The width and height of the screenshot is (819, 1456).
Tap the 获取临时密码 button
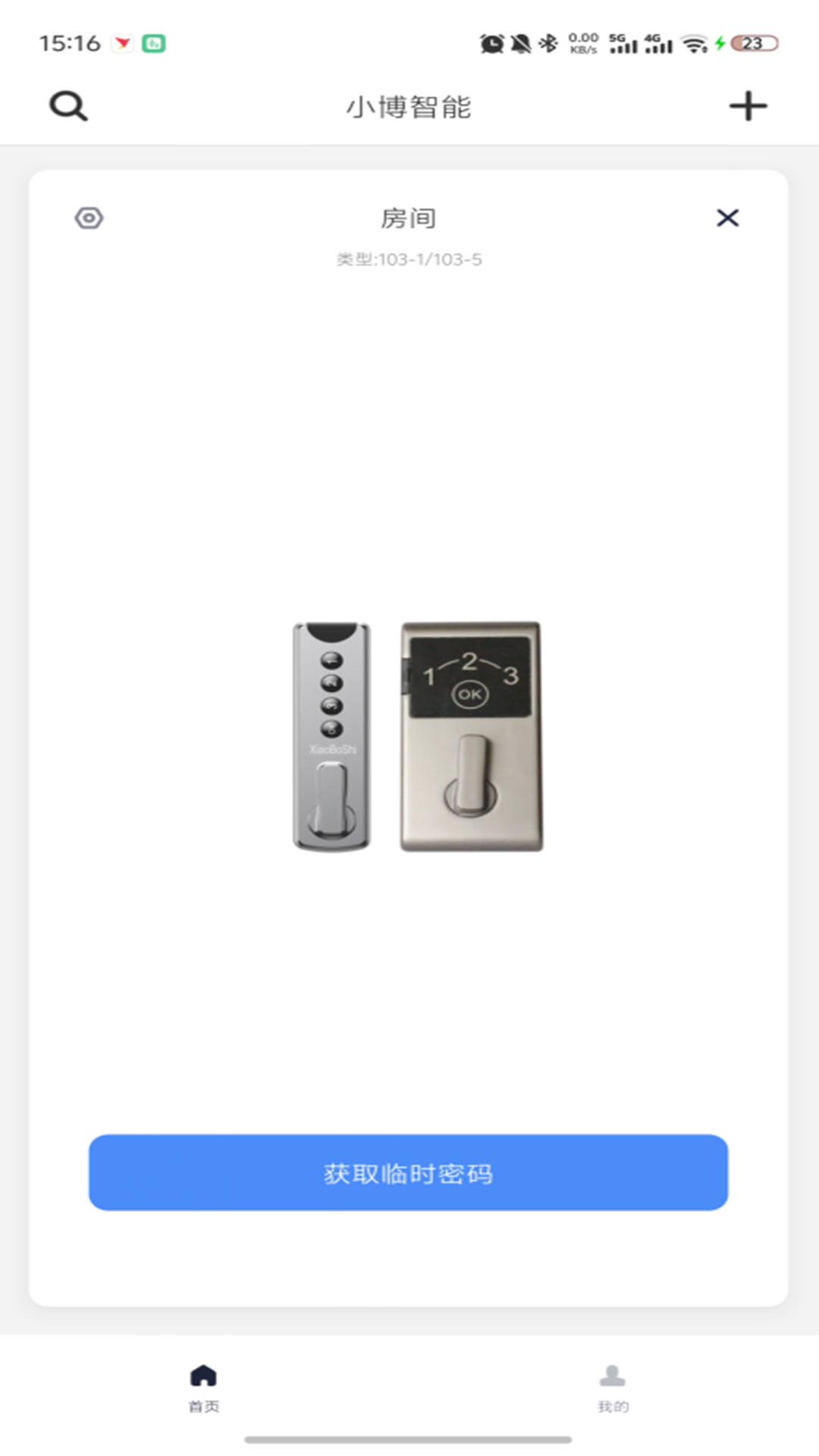coord(408,1172)
